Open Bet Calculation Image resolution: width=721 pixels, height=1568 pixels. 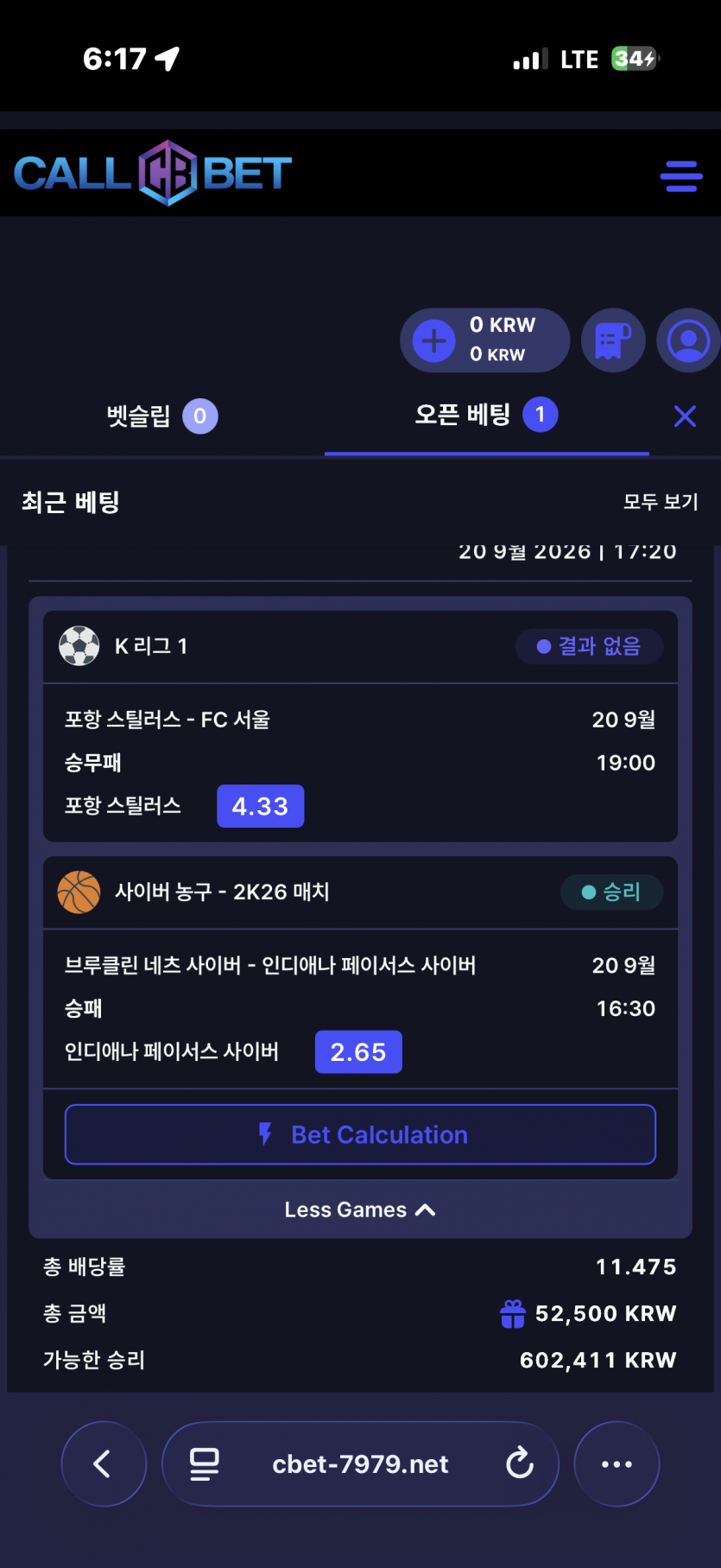click(x=360, y=1134)
